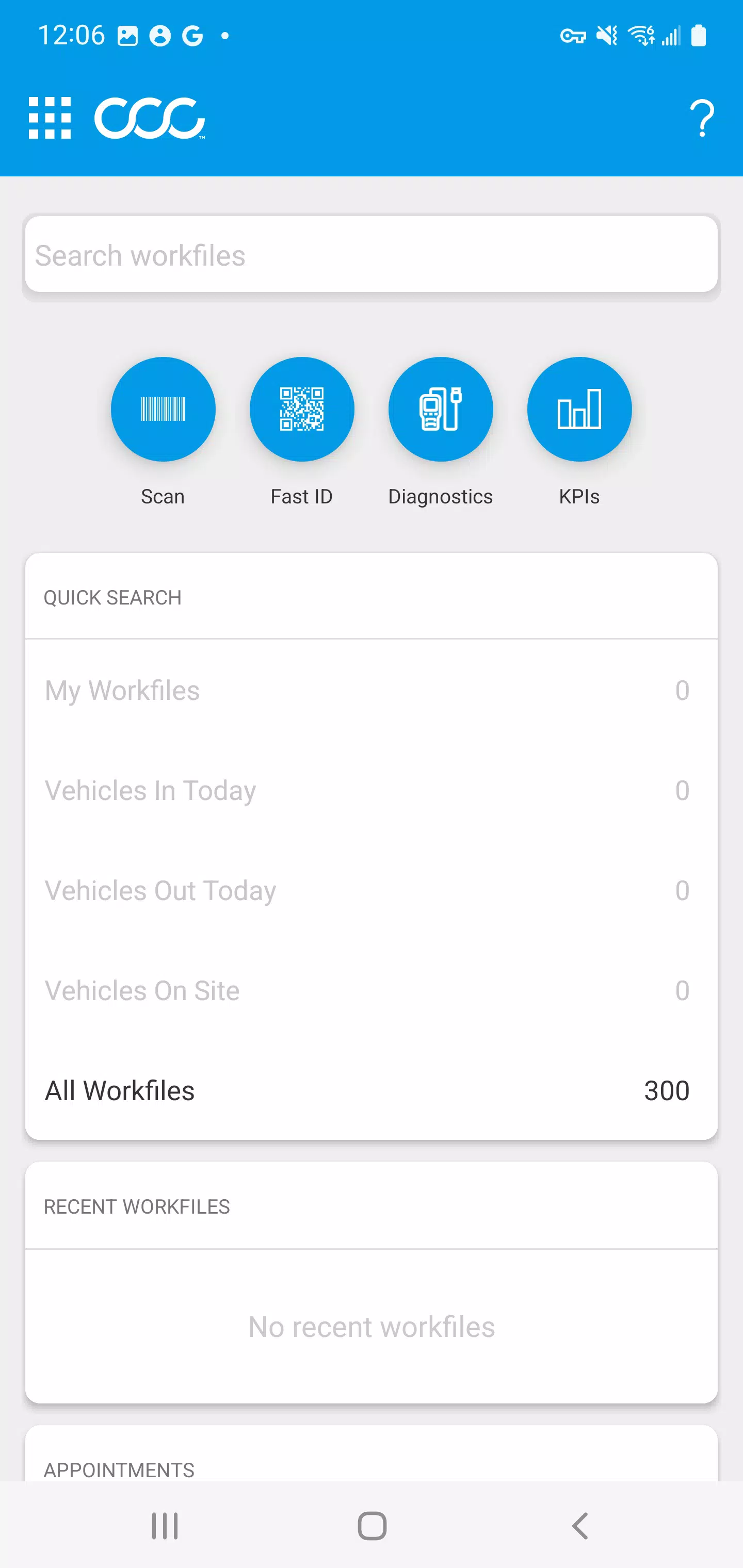This screenshot has height=1568, width=743.
Task: Open All Workfiles with 300 entries
Action: (372, 1090)
